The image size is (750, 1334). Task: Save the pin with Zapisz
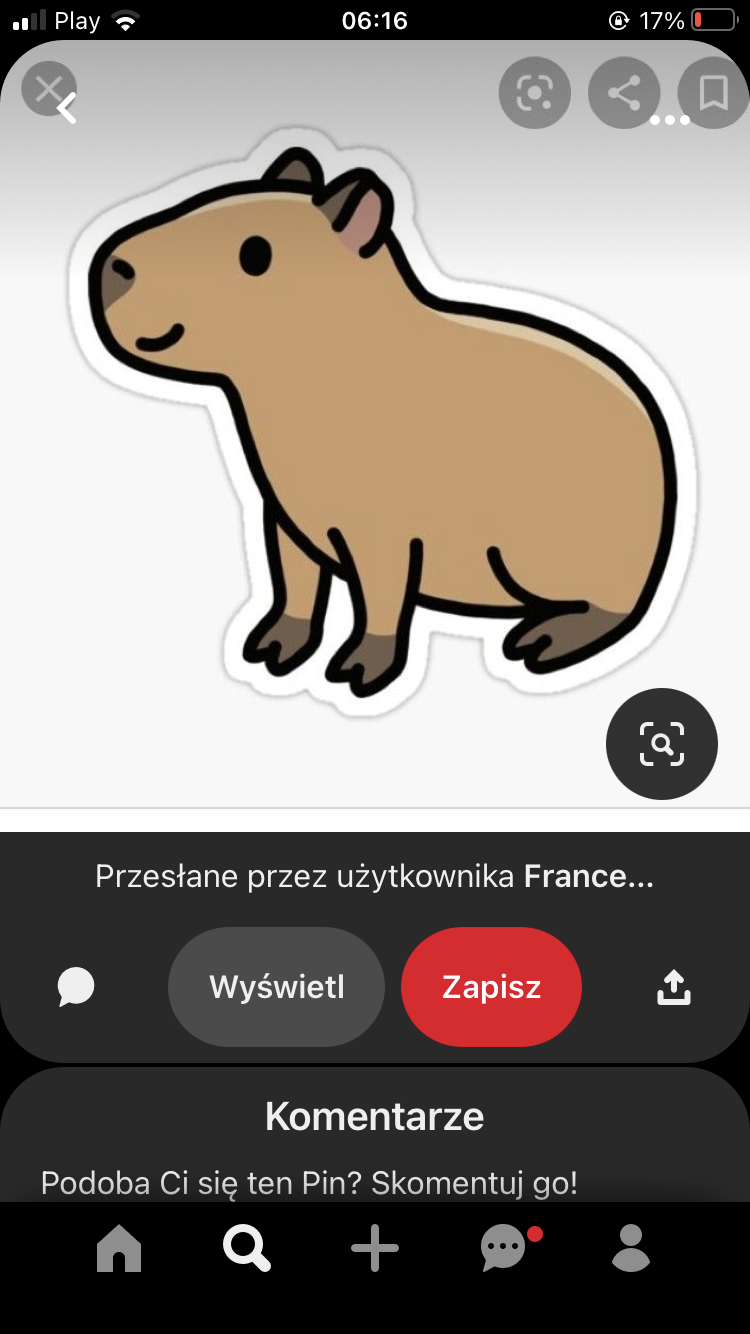pos(491,987)
